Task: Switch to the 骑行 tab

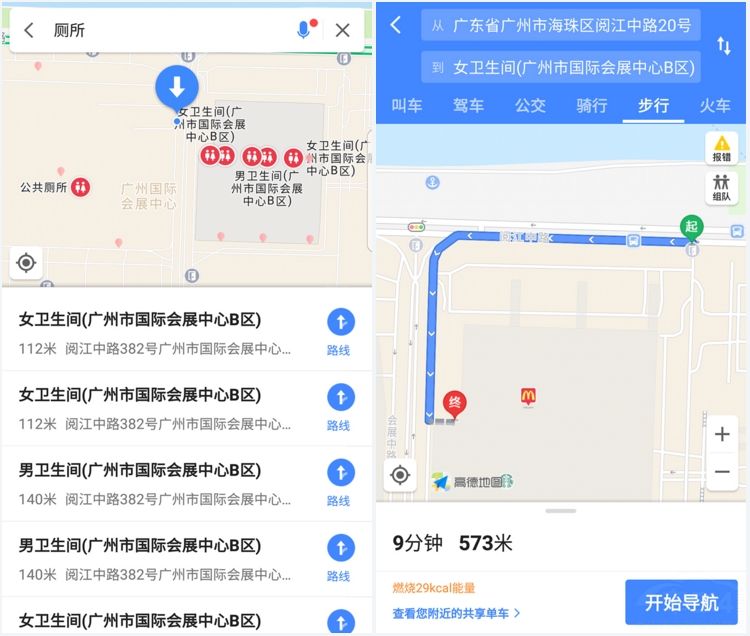Action: tap(591, 105)
